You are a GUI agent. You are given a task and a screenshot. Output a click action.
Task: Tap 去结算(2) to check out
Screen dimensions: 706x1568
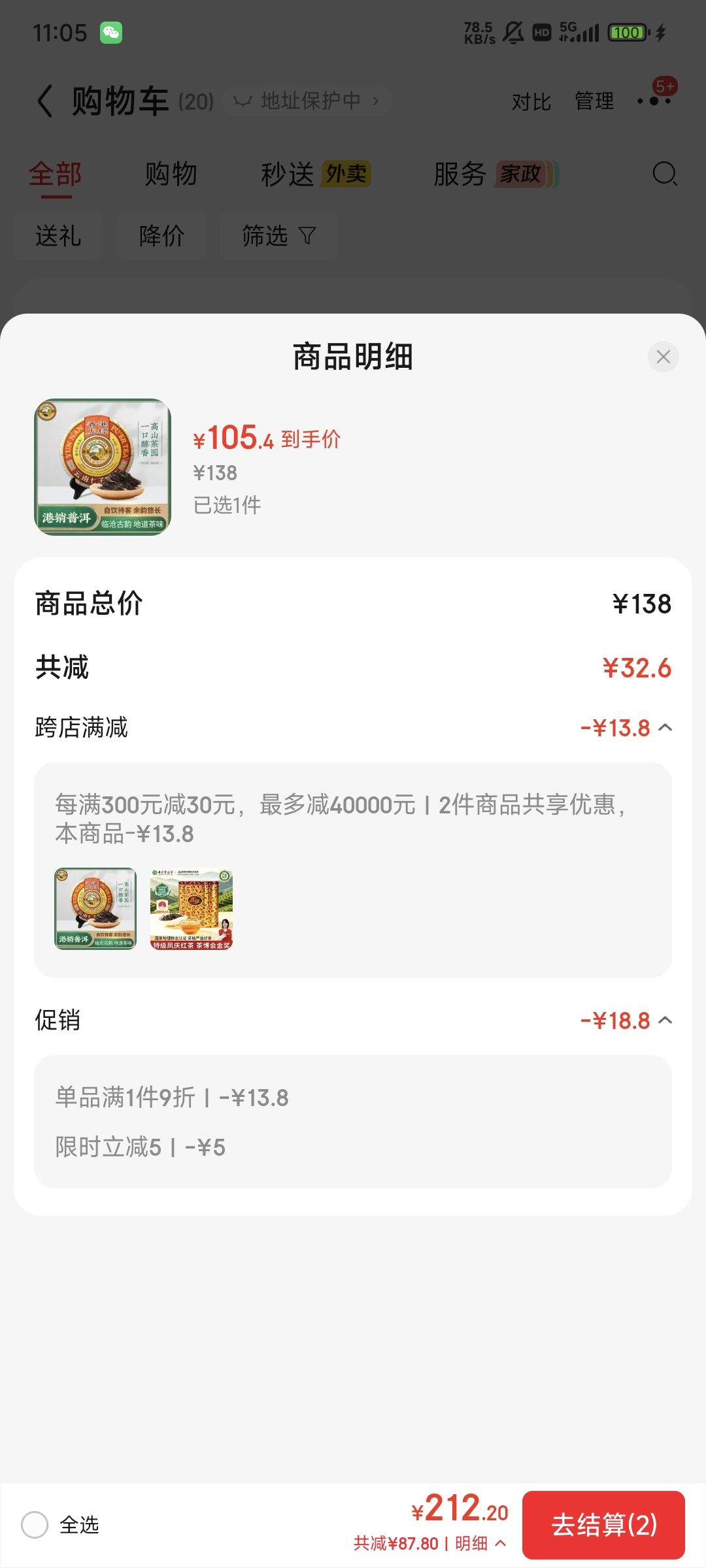click(603, 1525)
